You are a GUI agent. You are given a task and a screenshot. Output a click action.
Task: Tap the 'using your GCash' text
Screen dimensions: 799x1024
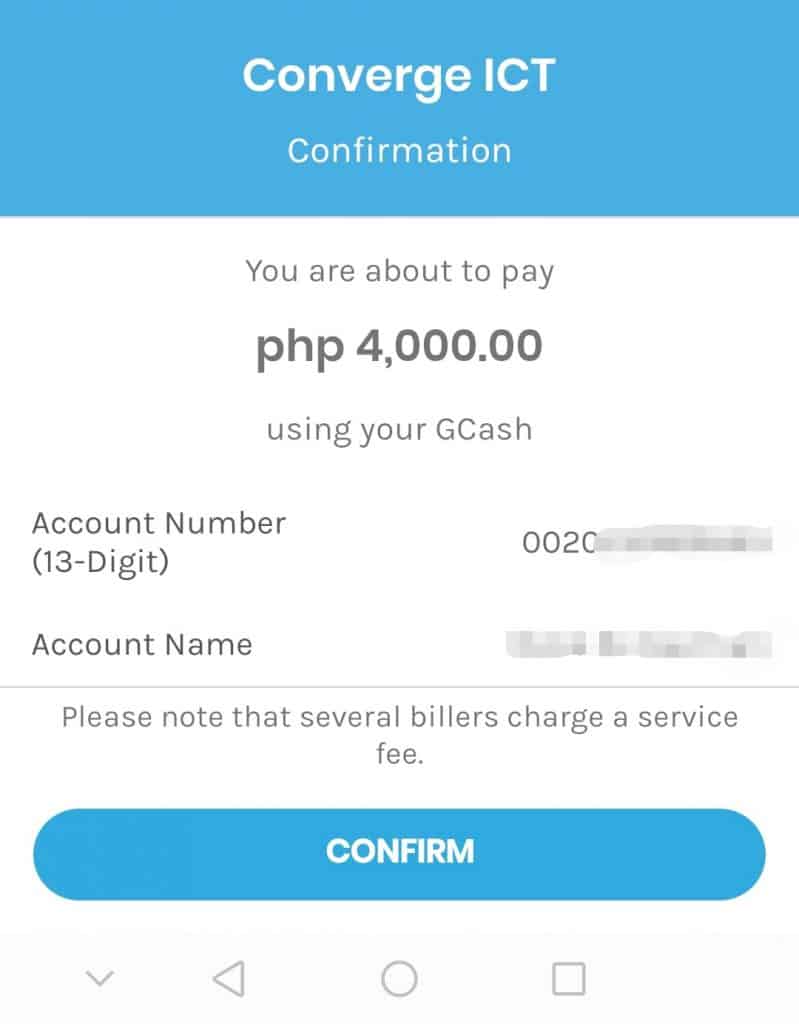click(x=399, y=428)
